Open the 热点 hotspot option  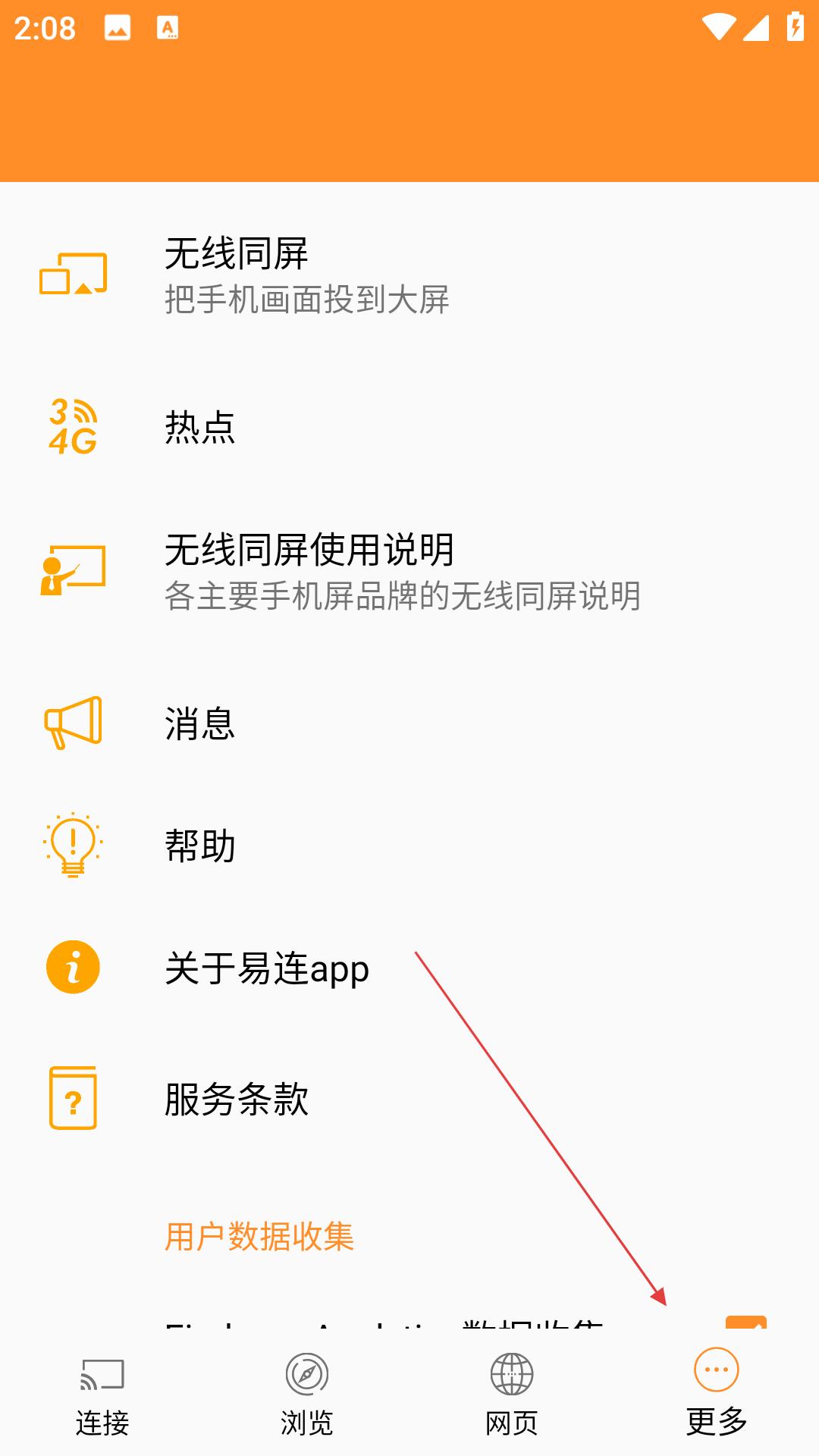tap(409, 427)
